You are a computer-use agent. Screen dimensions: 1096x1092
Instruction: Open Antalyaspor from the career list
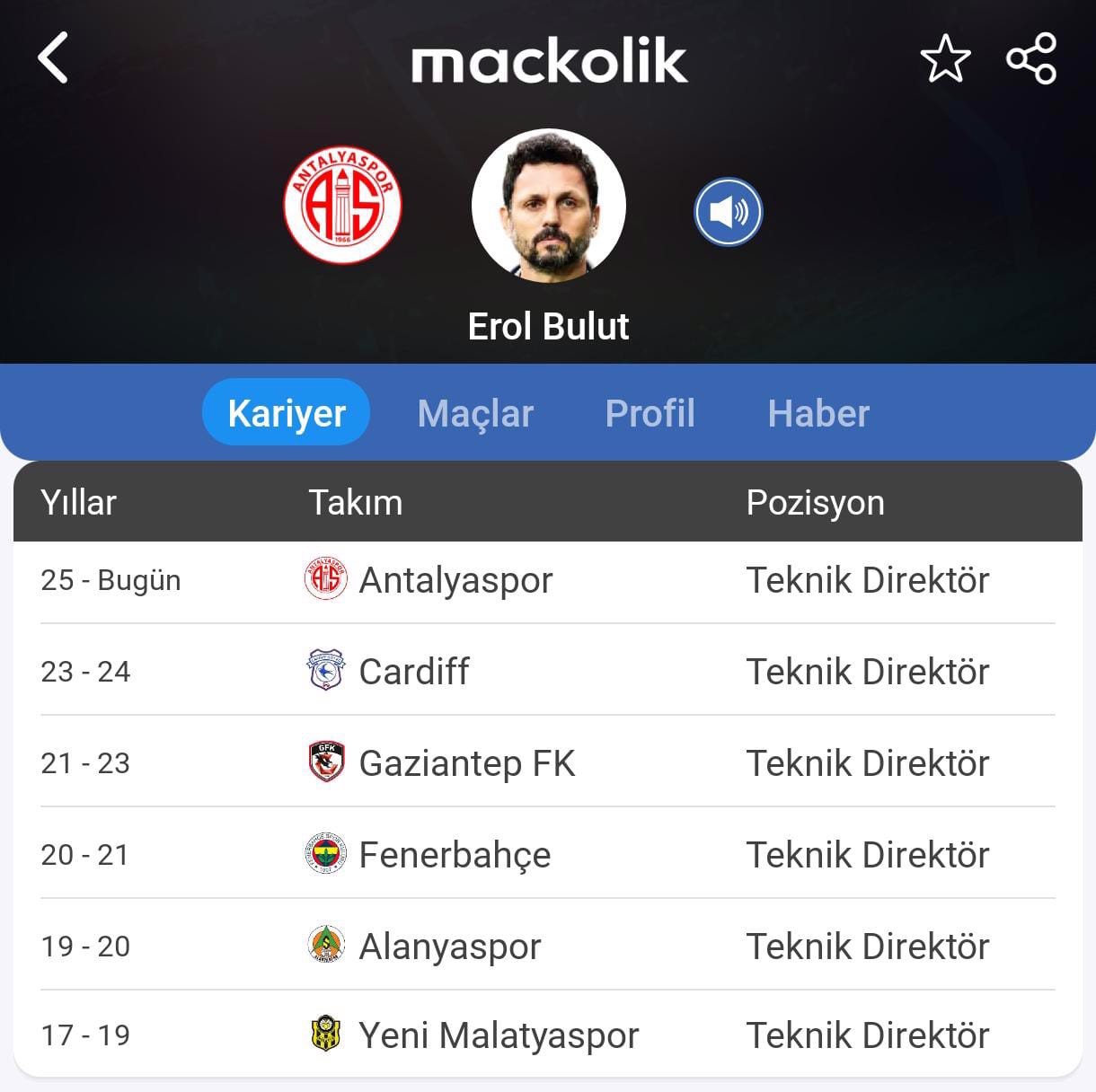point(455,580)
